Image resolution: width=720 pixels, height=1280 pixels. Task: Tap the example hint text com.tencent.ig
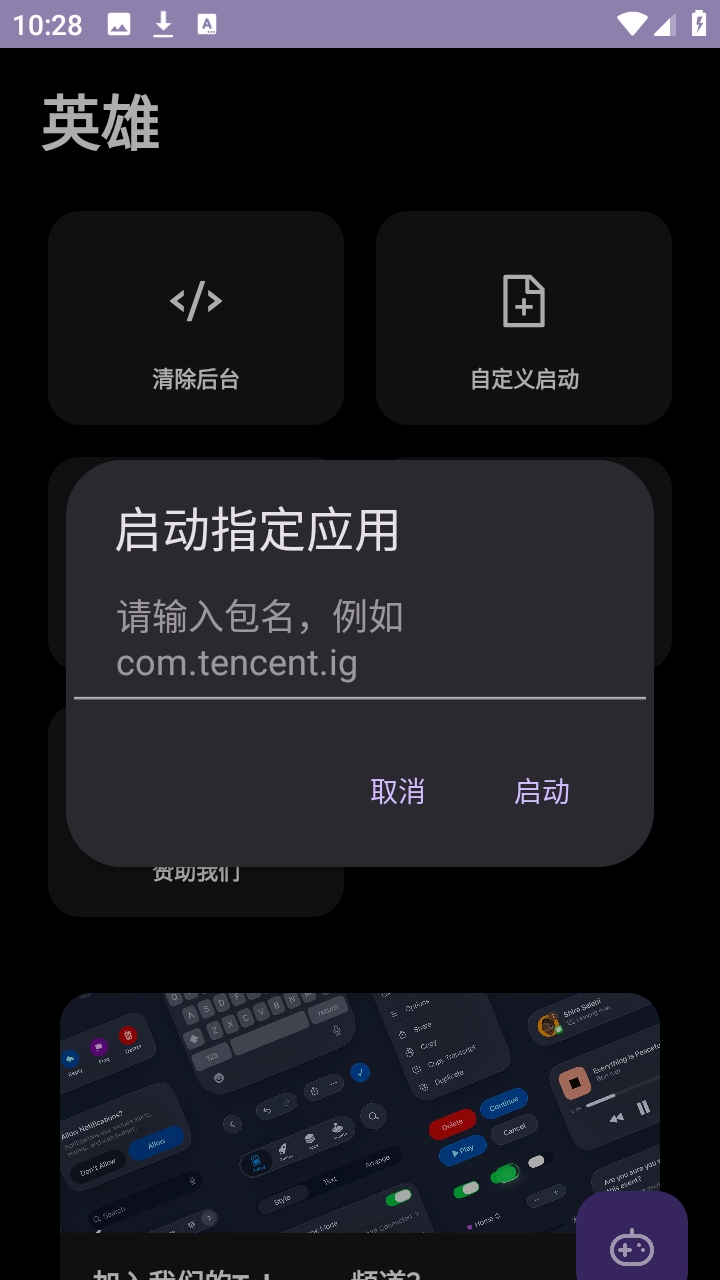pyautogui.click(x=238, y=662)
